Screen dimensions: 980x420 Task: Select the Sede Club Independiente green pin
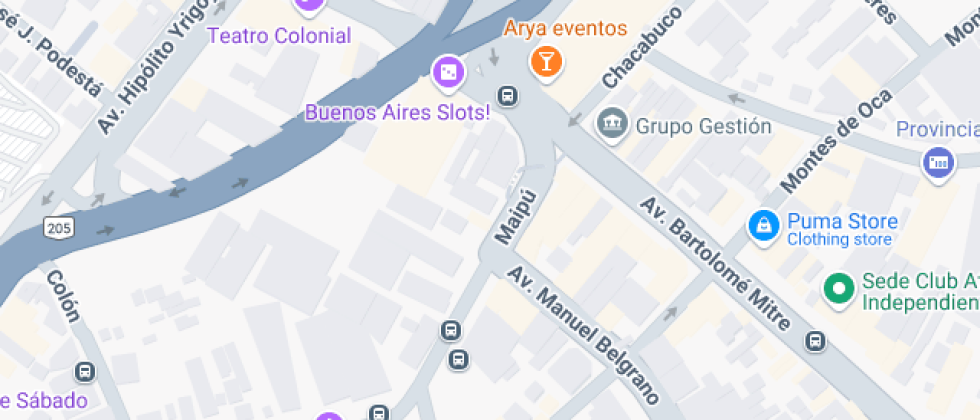839,290
